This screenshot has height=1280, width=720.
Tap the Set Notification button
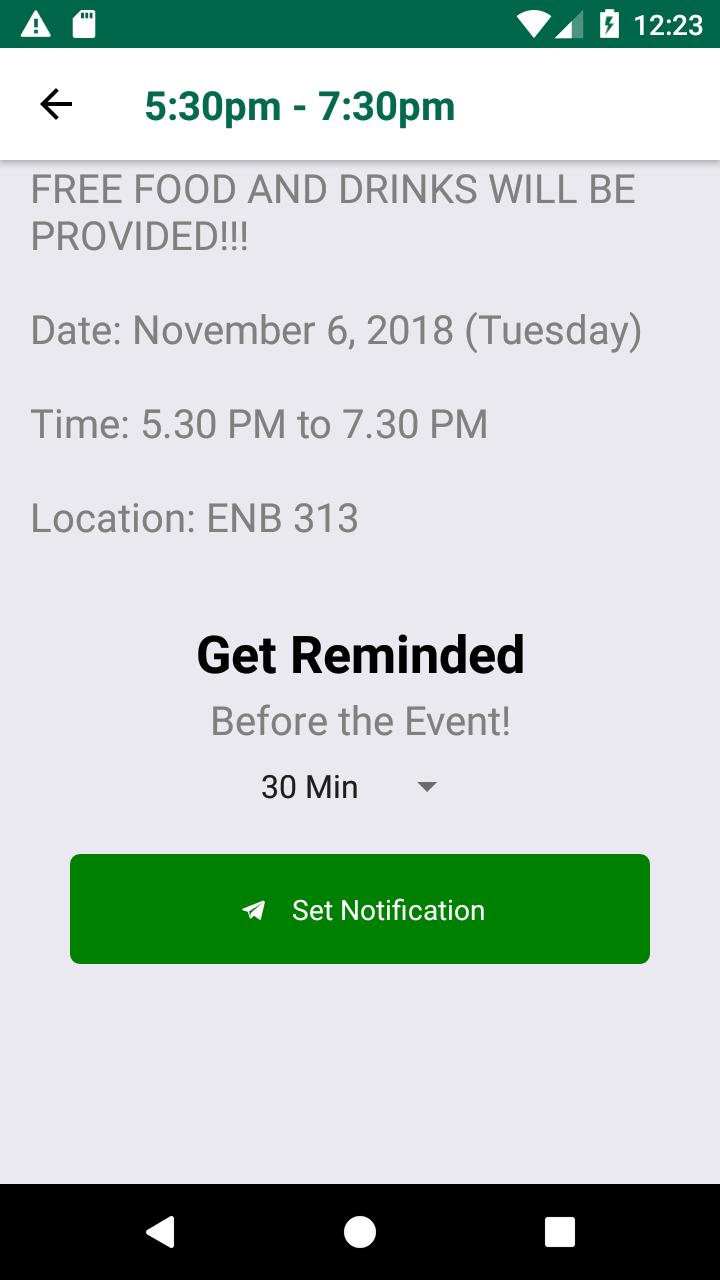(360, 909)
